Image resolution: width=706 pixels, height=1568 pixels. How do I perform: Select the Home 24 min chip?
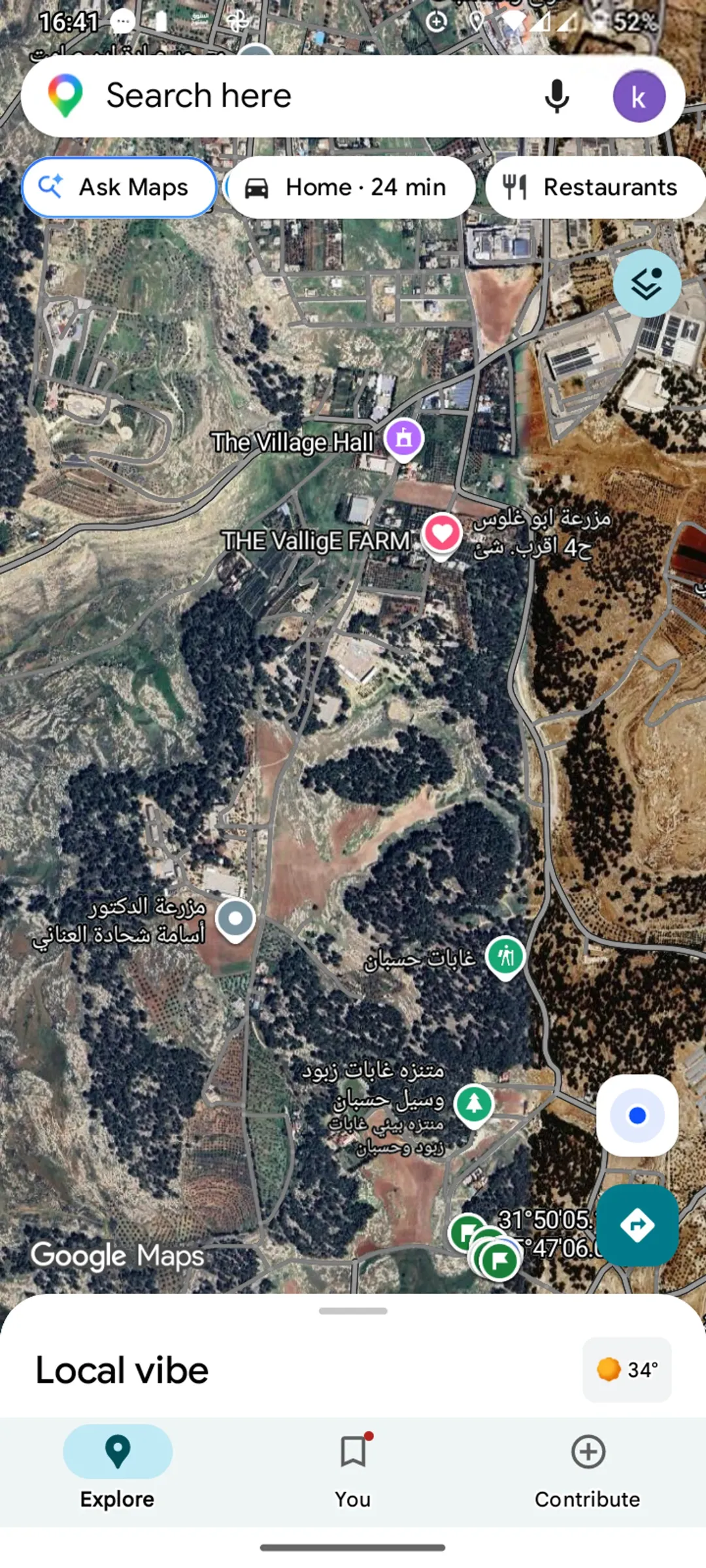tap(350, 188)
